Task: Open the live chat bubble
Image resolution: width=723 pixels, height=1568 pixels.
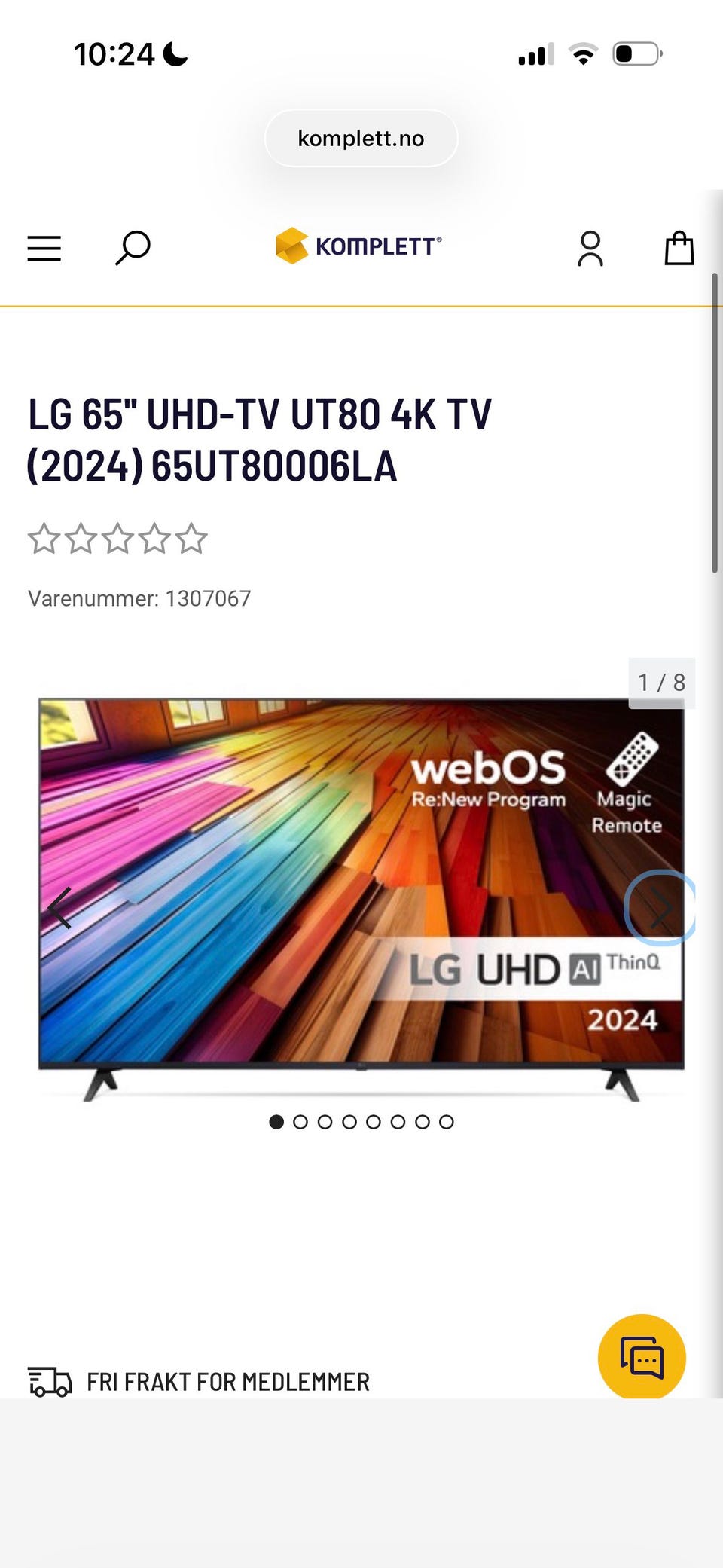Action: 642,1357
